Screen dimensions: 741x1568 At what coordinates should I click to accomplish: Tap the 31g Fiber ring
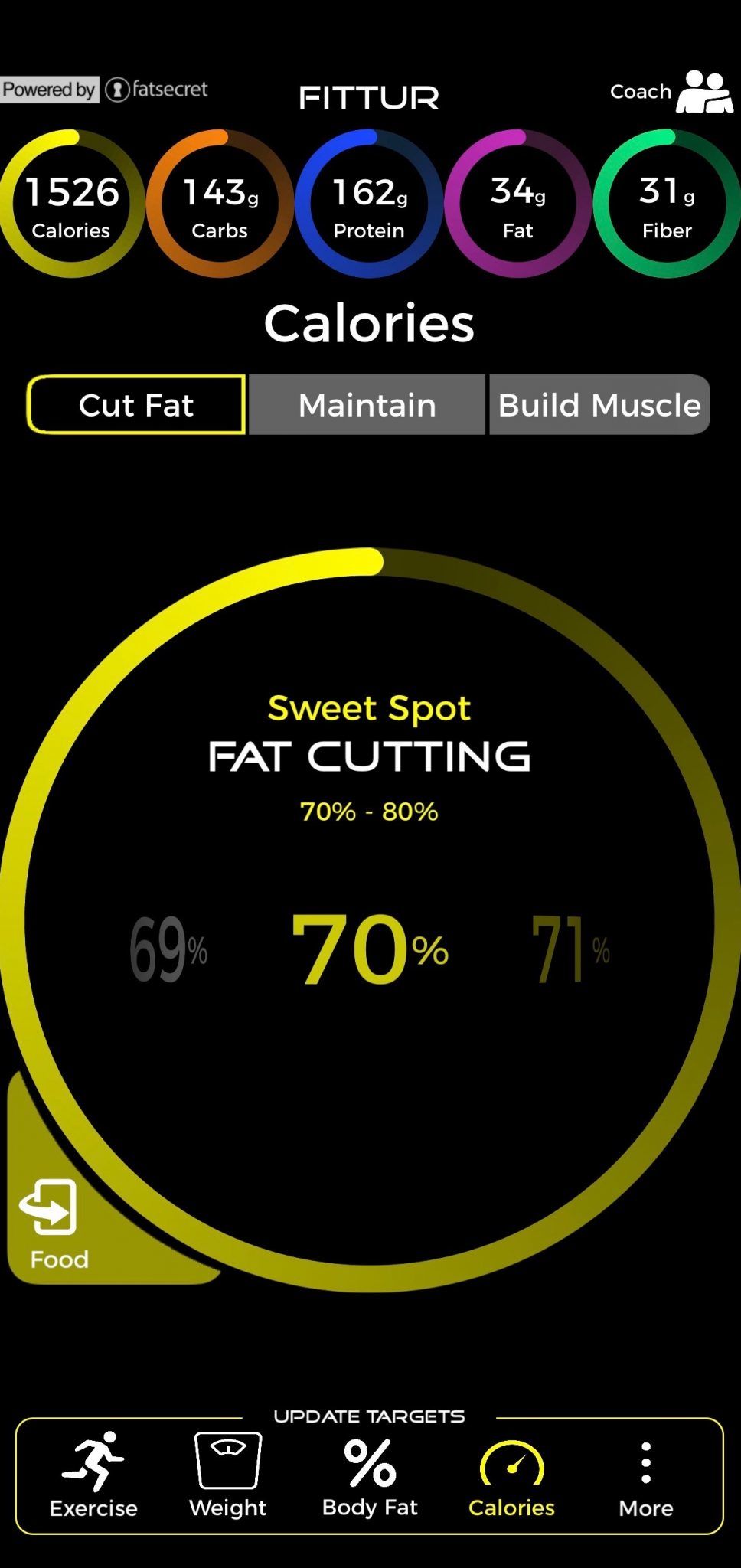coord(667,204)
